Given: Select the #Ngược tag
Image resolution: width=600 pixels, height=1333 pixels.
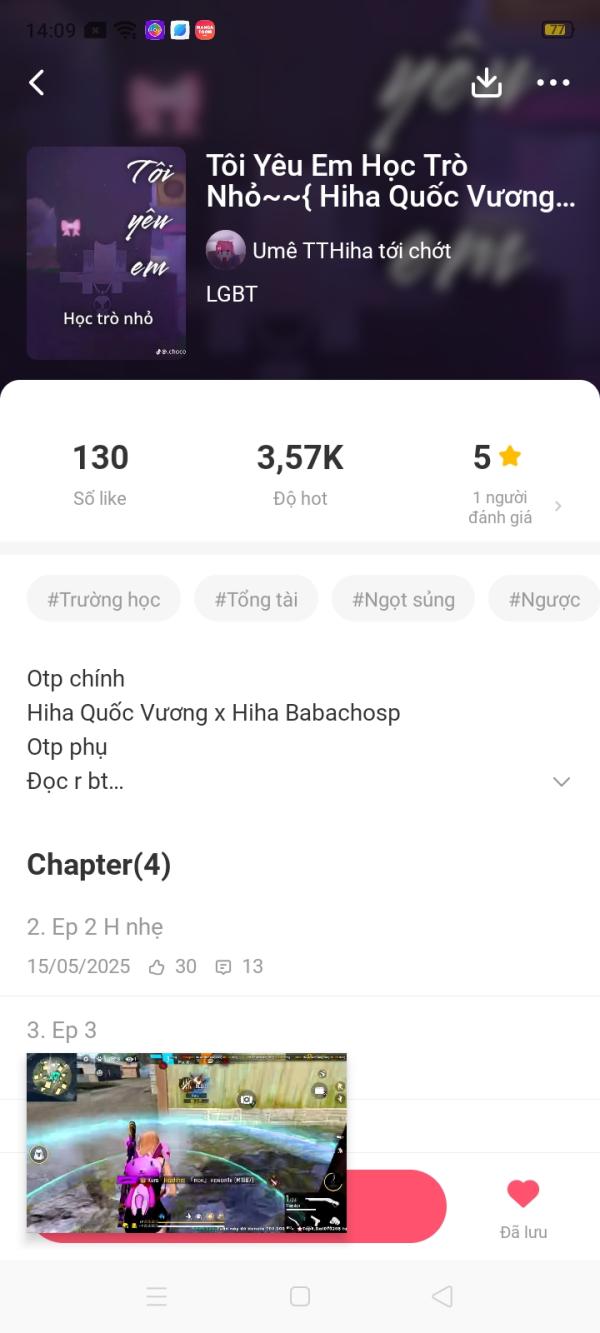Looking at the screenshot, I should pos(544,600).
